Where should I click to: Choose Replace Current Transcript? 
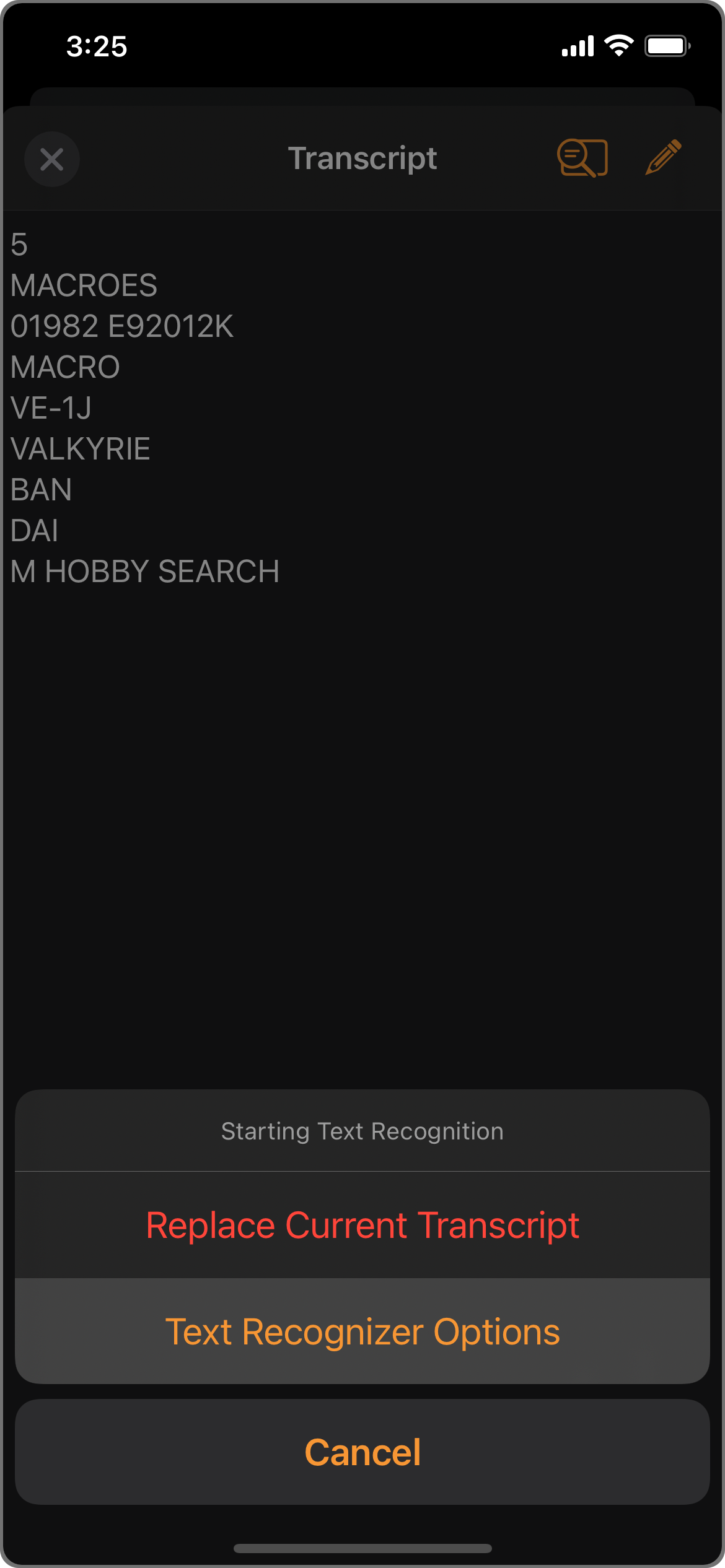[x=362, y=1225]
